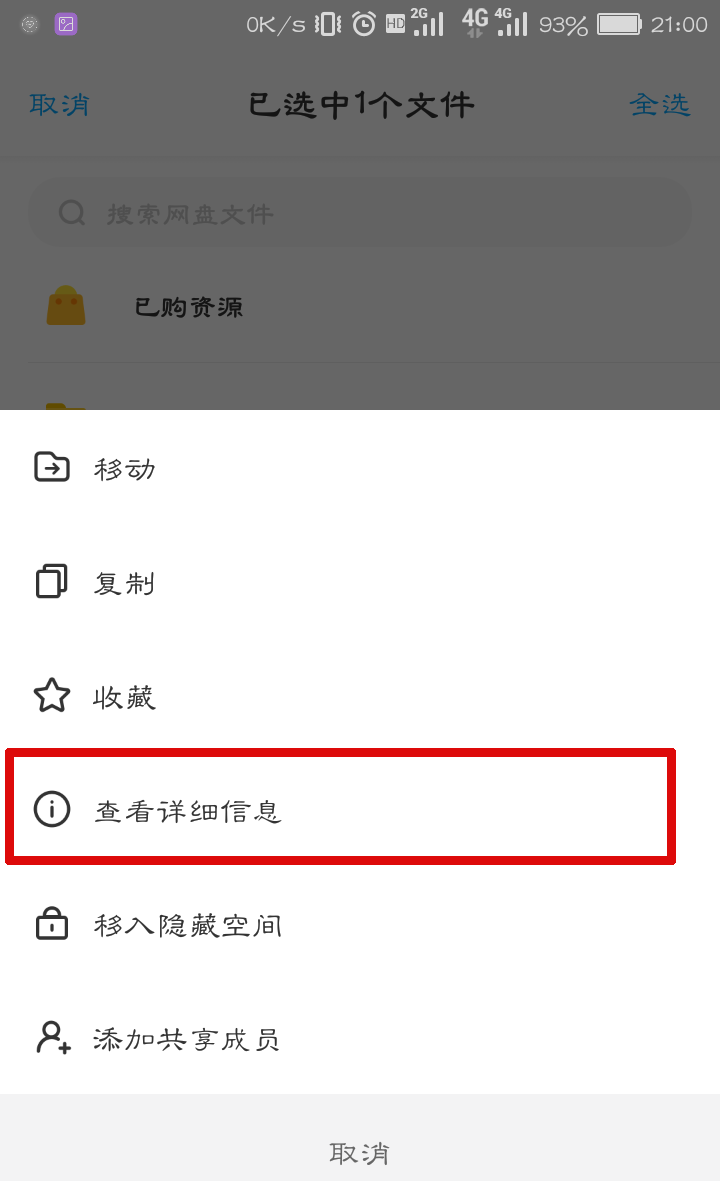Select 移动 to move the file

(124, 468)
